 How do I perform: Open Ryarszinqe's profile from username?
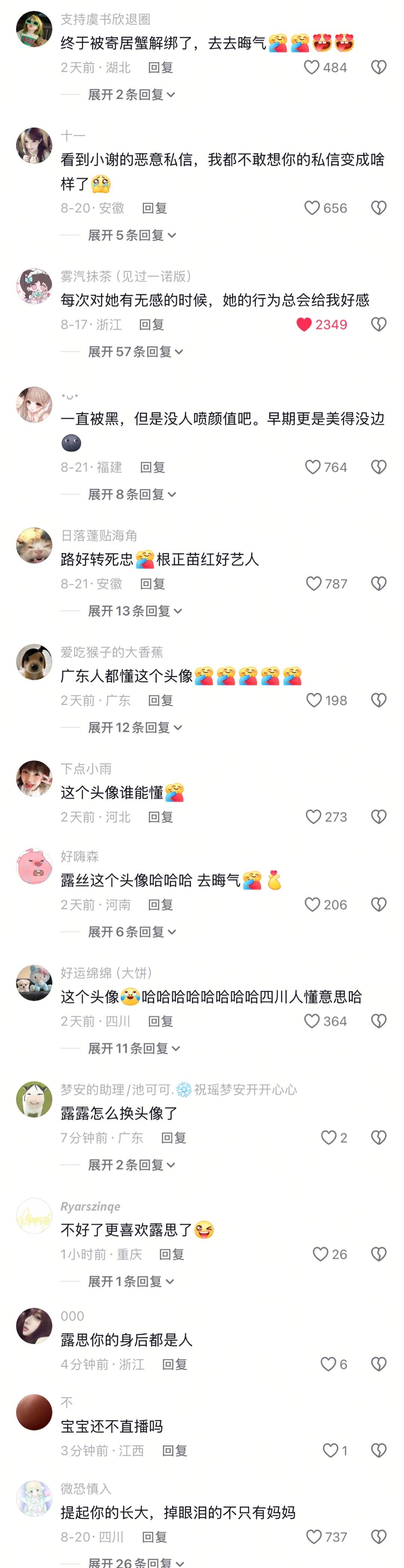click(90, 1206)
